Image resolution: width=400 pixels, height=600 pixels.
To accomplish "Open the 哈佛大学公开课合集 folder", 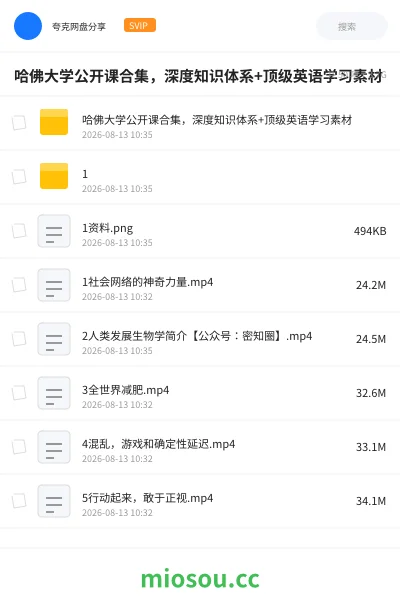I will pyautogui.click(x=200, y=123).
